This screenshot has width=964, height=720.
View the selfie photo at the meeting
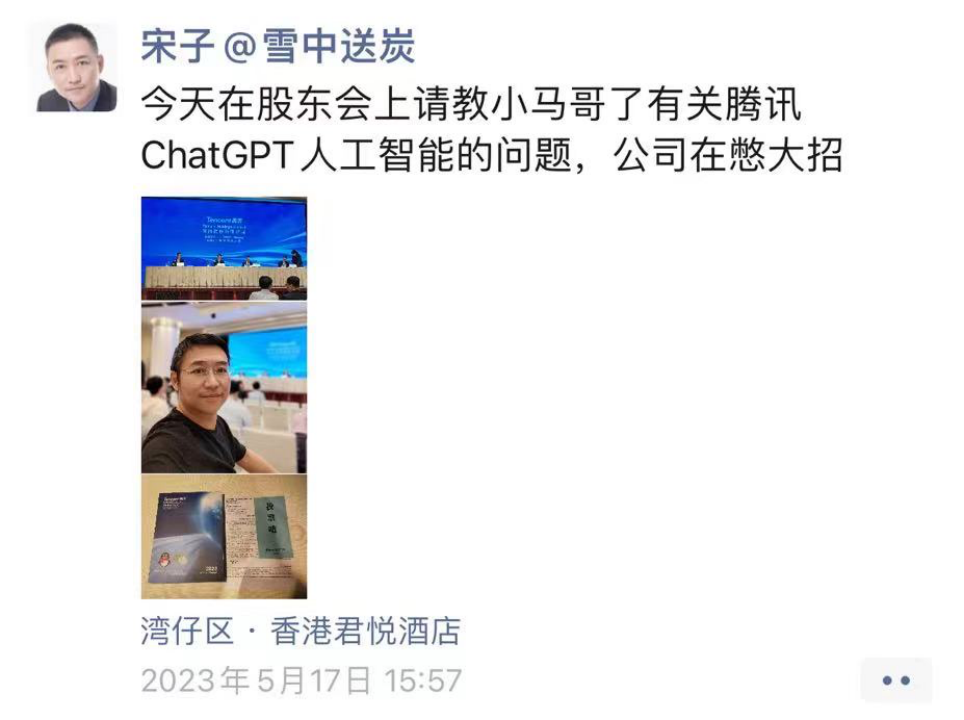tap(224, 390)
